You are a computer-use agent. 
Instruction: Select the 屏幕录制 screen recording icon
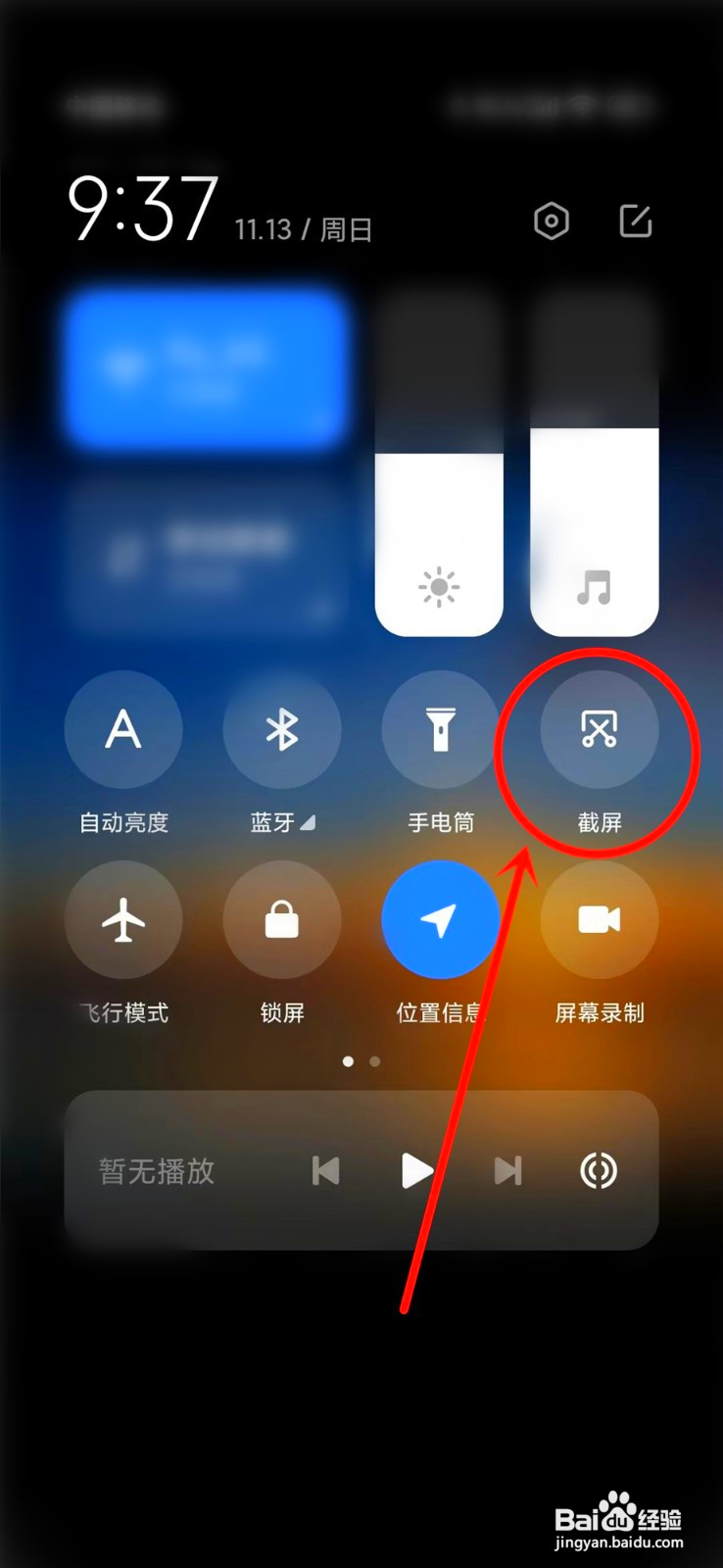point(599,919)
